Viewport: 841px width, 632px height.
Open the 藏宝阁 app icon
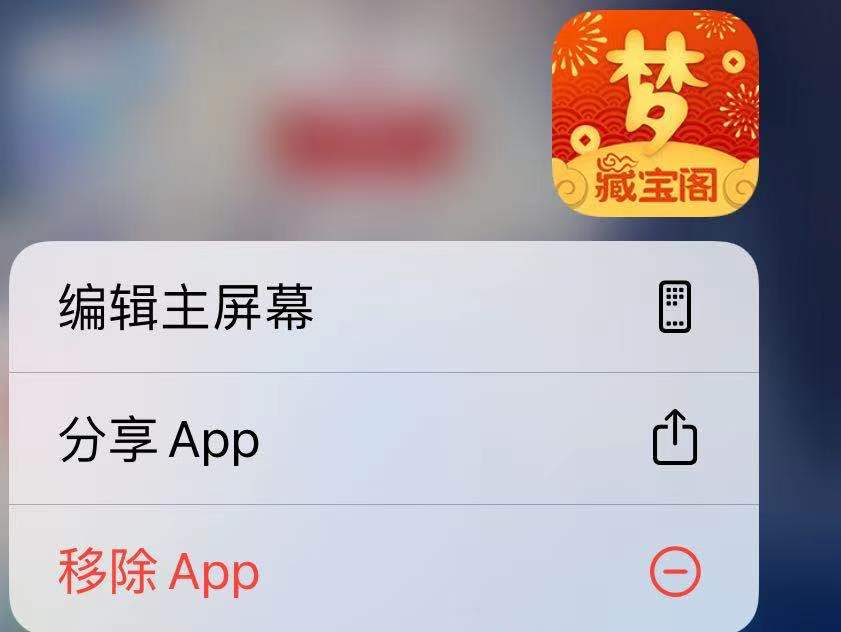click(655, 113)
